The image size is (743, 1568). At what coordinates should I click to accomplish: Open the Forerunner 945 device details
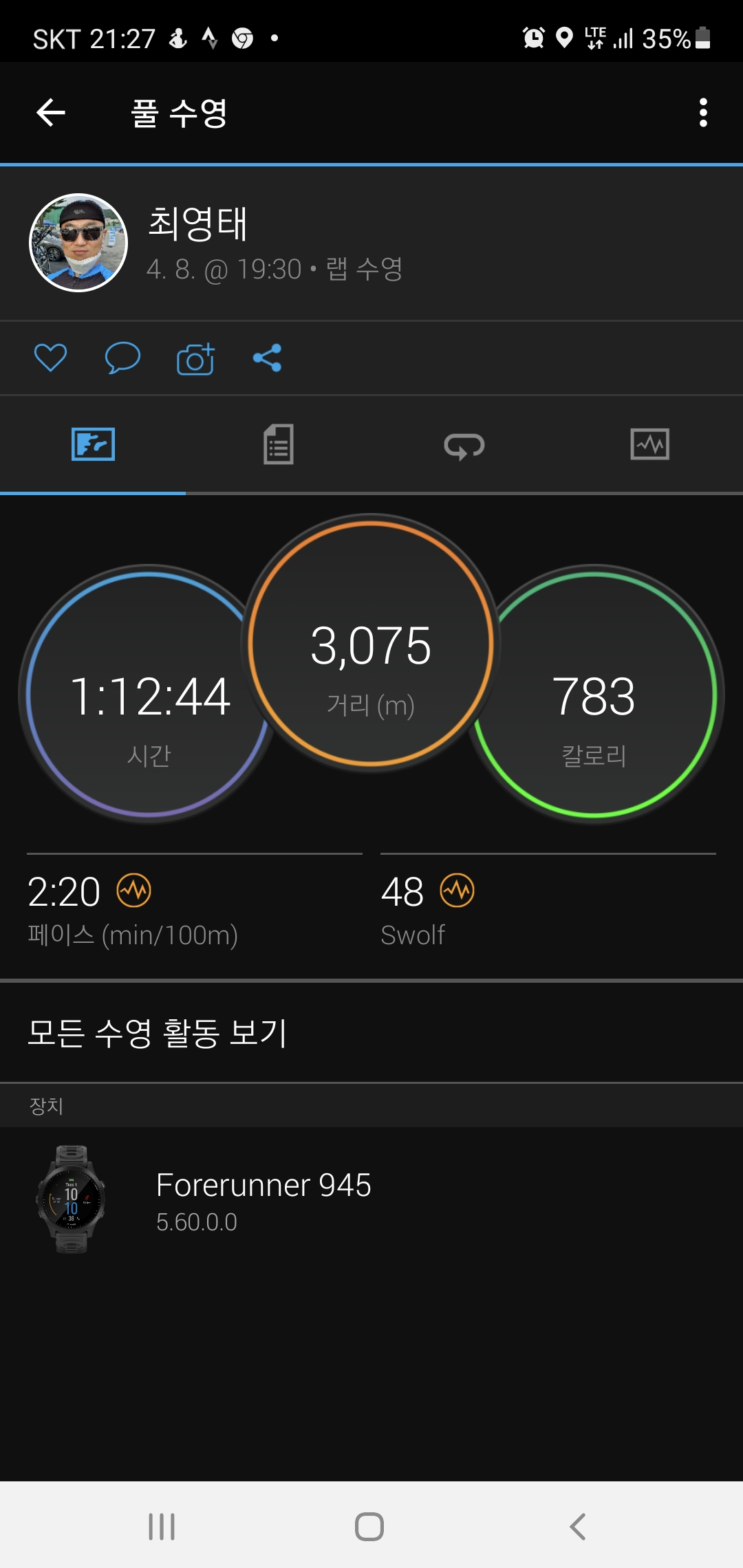coord(263,1199)
